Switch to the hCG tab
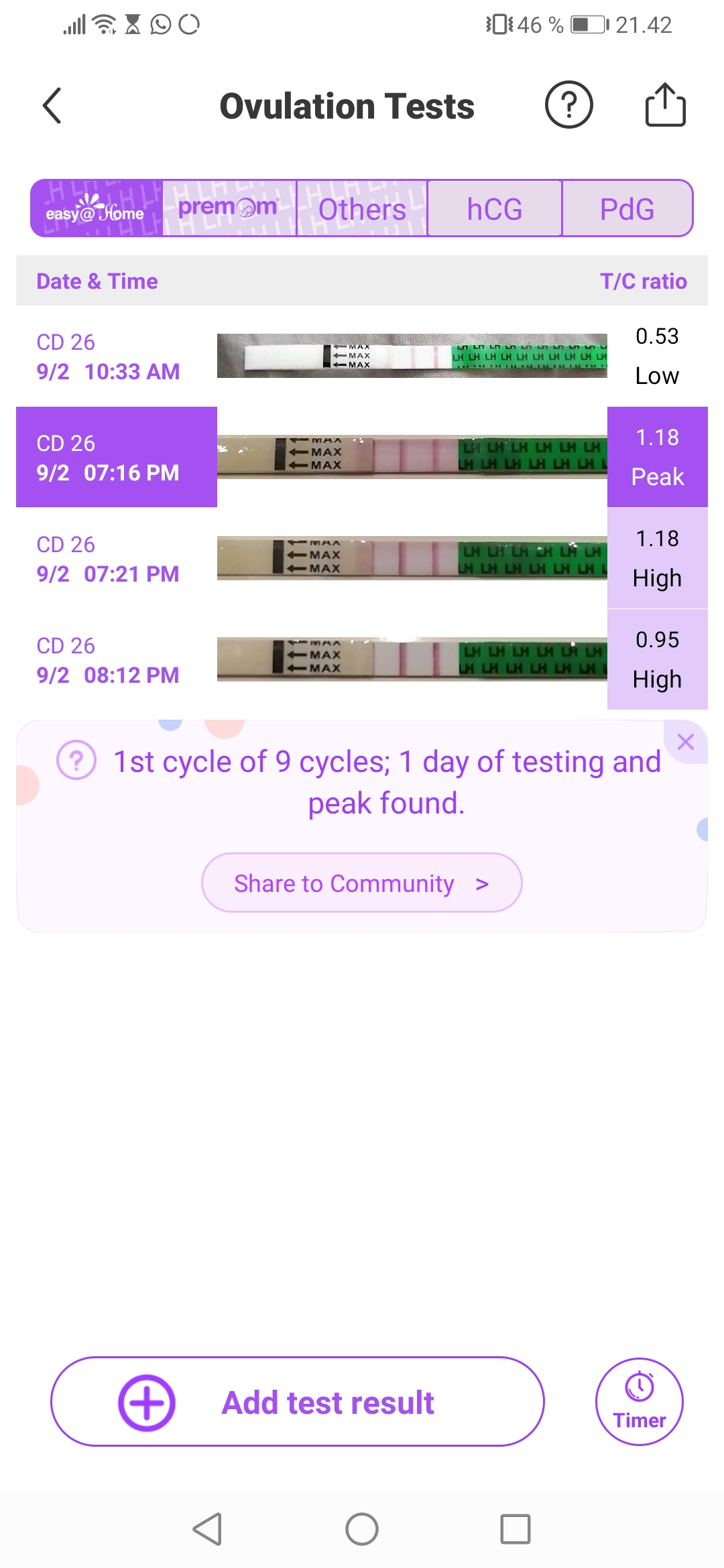The height and width of the screenshot is (1568, 724). coord(495,209)
